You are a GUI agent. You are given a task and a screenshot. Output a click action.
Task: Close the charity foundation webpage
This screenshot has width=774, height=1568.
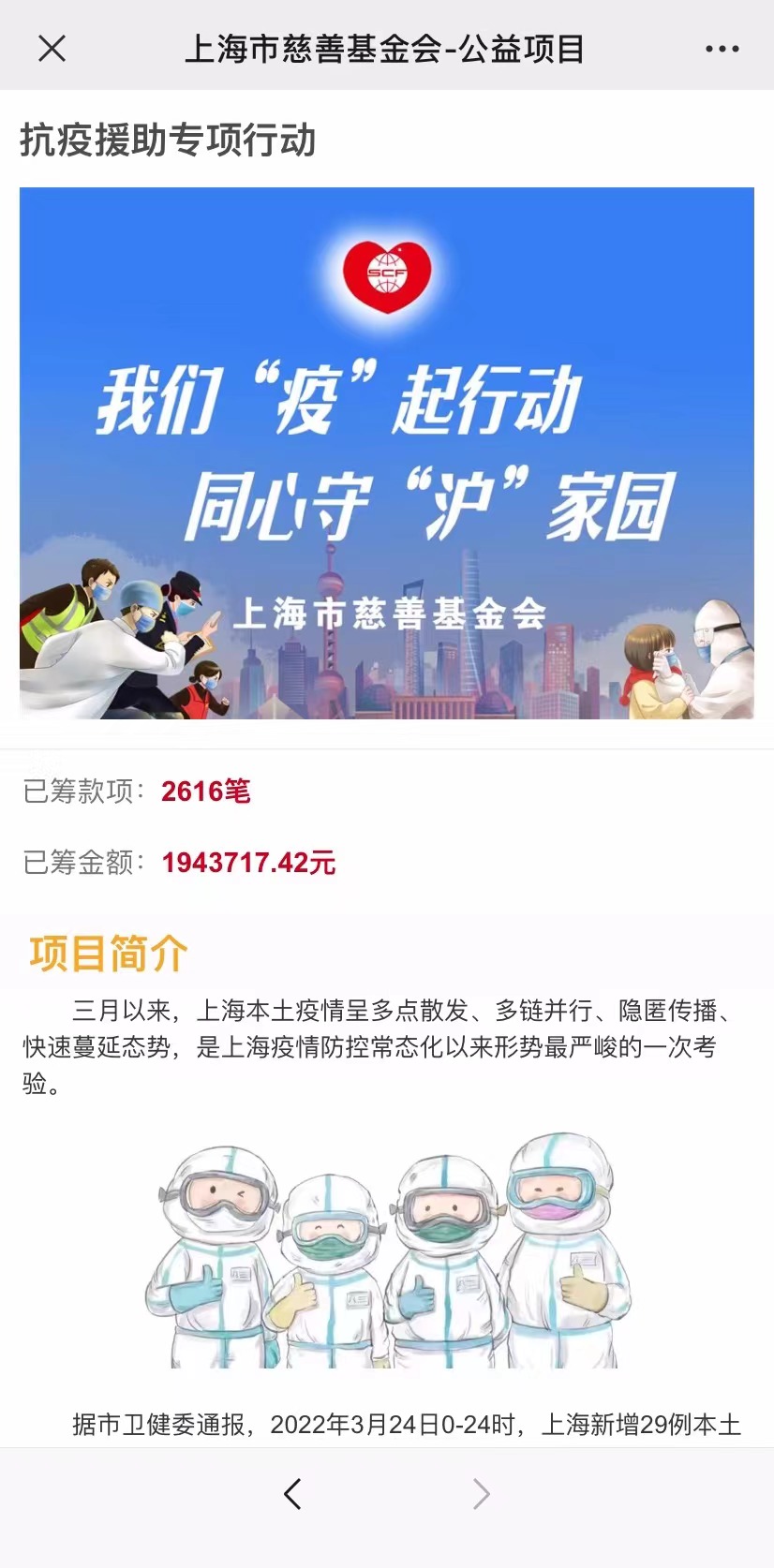52,48
